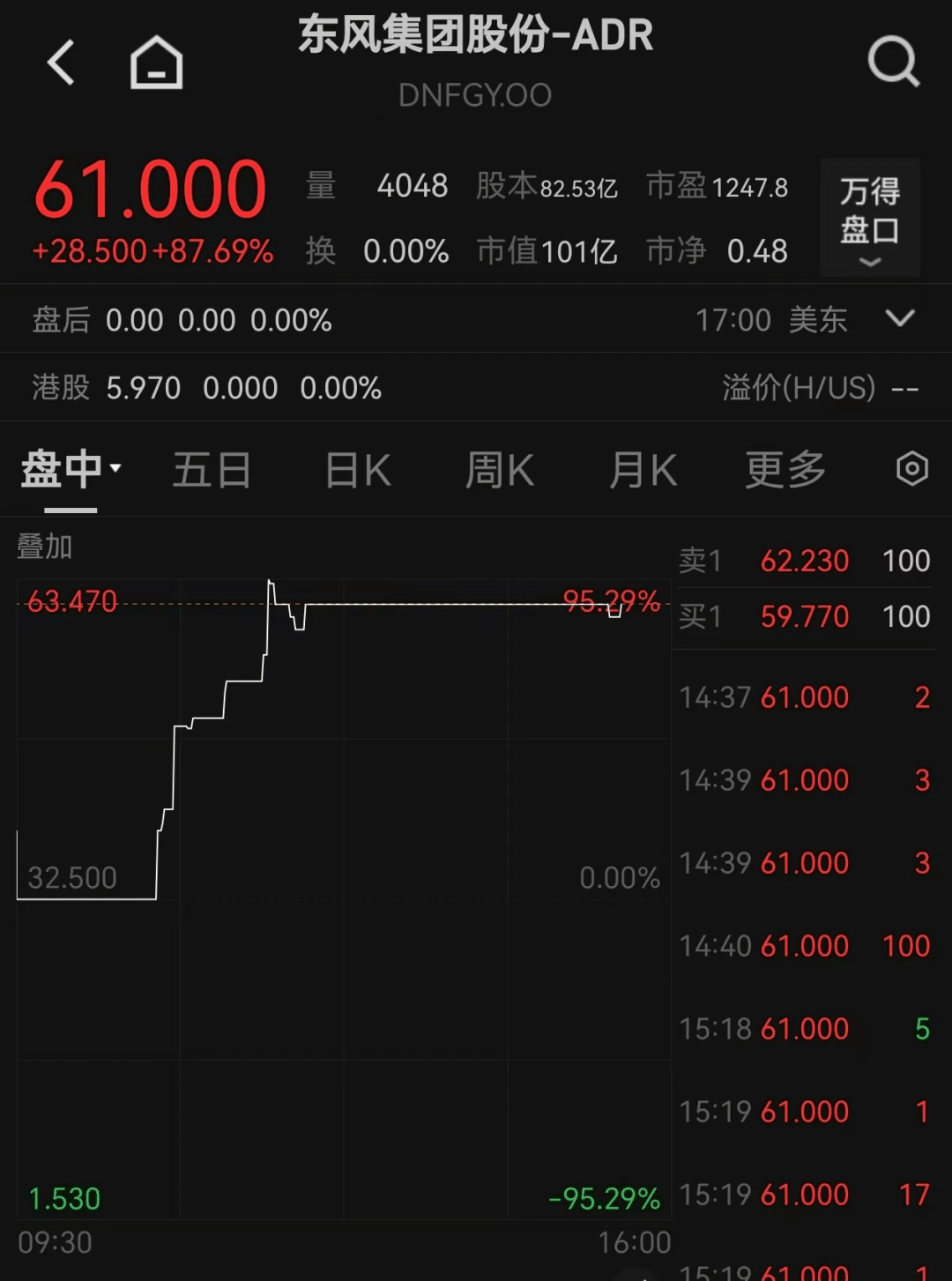952x1281 pixels.
Task: Switch to the 五日 tab
Action: click(x=212, y=470)
